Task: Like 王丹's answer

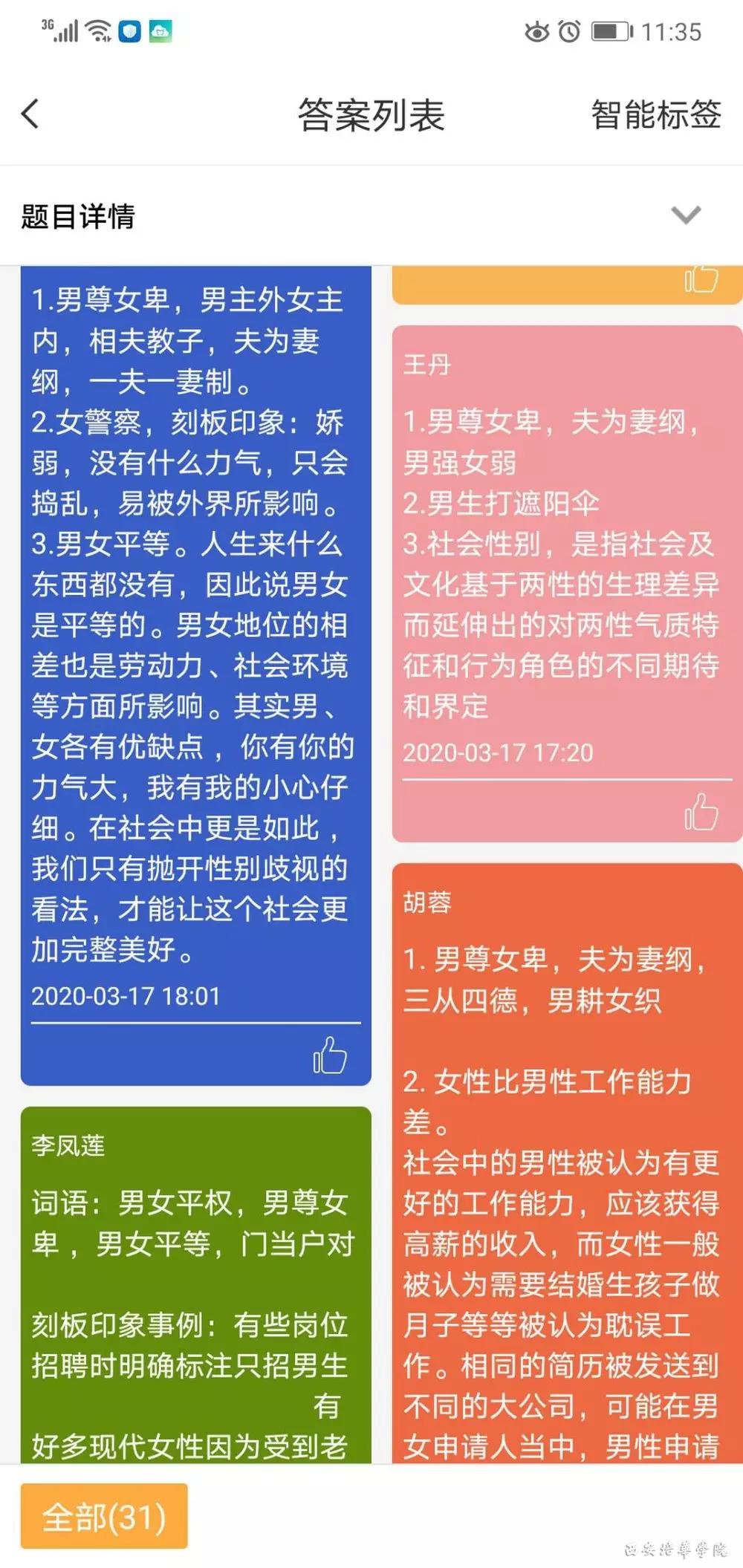Action: [701, 811]
